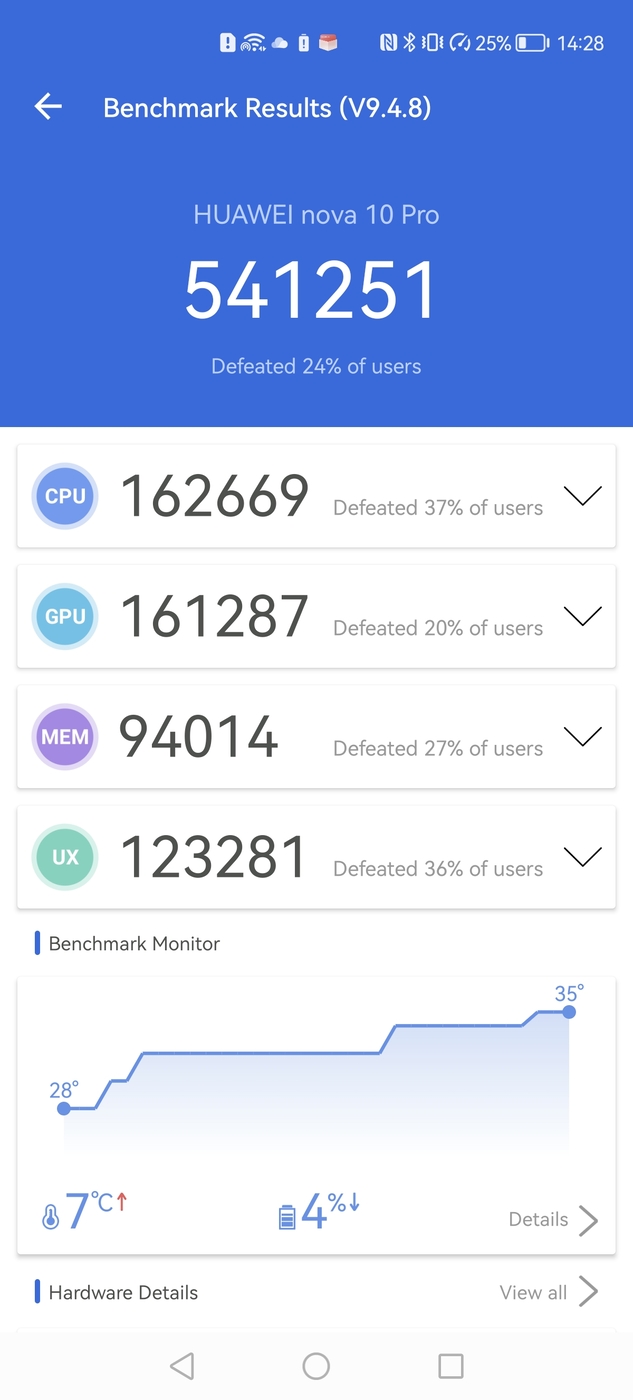Tap the system home button
Image resolution: width=633 pixels, height=1400 pixels.
click(316, 1366)
